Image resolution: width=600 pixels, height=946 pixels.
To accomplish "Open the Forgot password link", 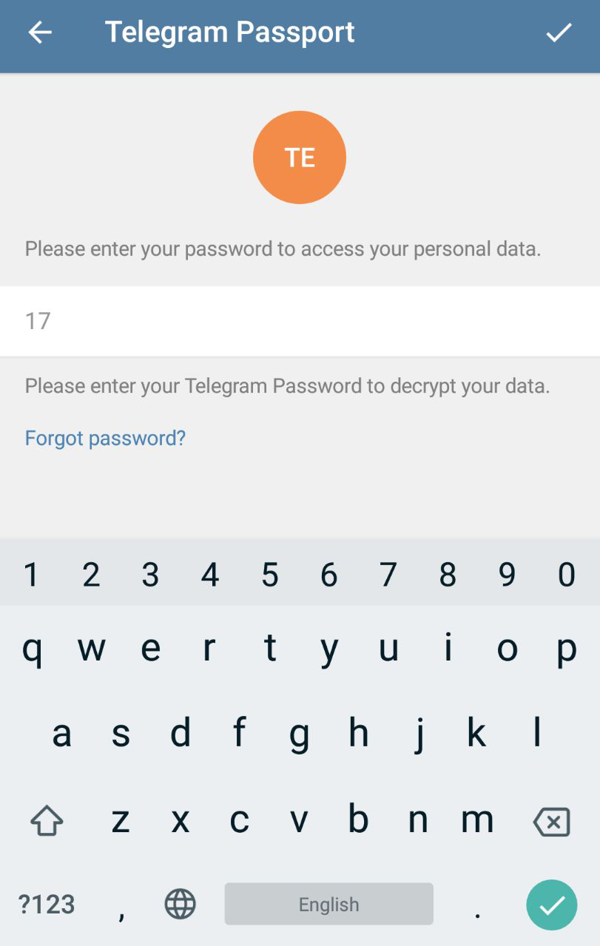I will pos(105,438).
